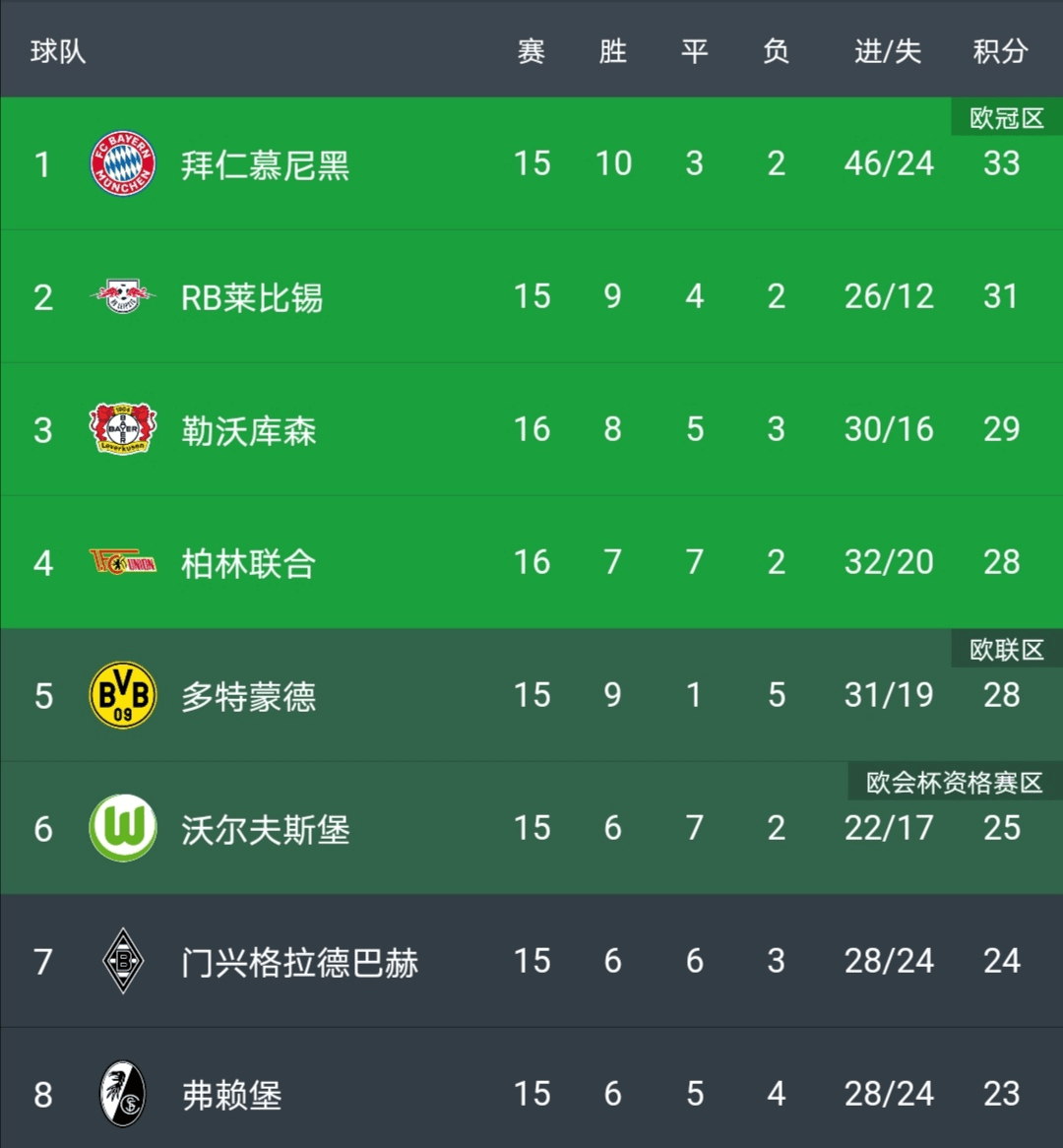Select the 勒沃库森 row in standings

click(249, 430)
